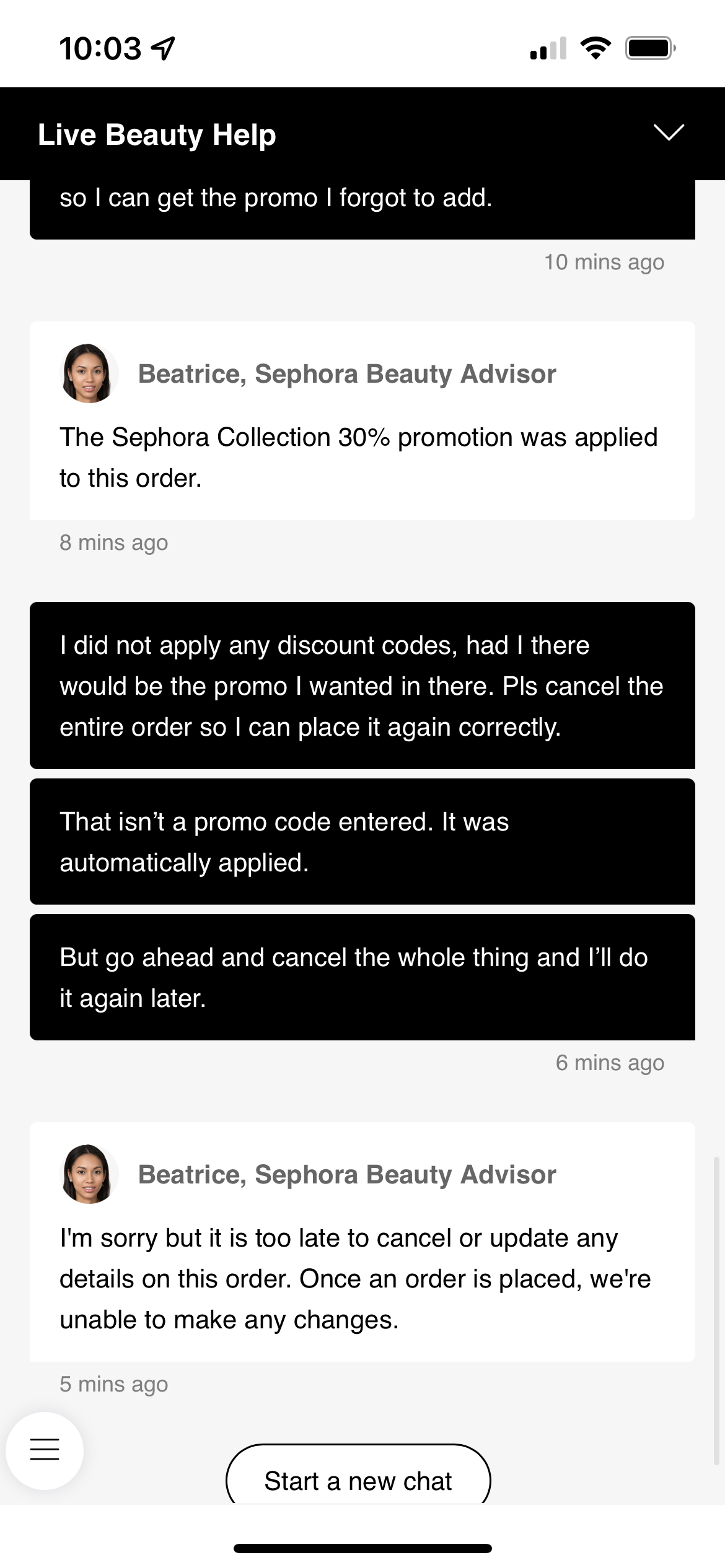This screenshot has width=725, height=1568.
Task: Select the message about the 30% promotion
Action: (x=358, y=457)
